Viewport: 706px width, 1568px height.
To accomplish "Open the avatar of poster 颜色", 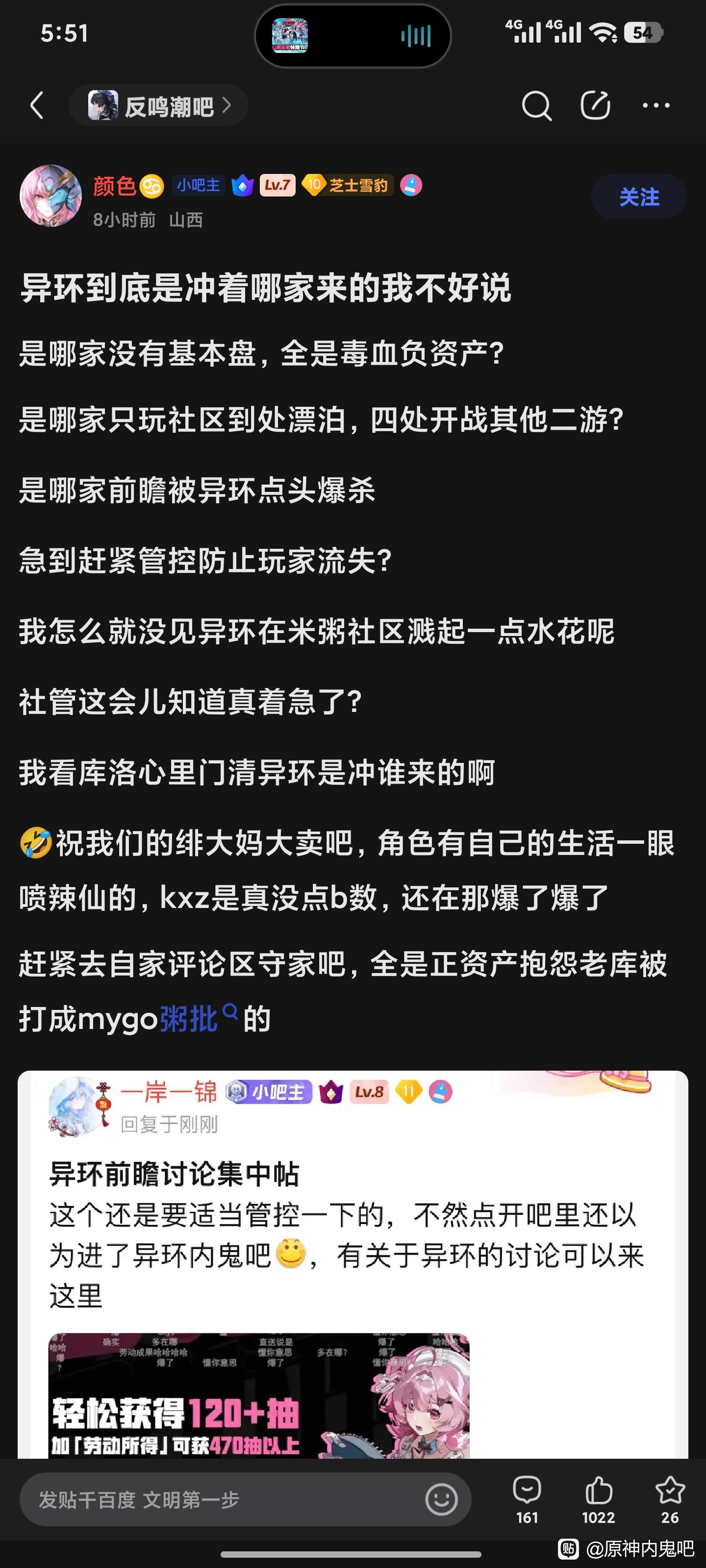I will pyautogui.click(x=51, y=196).
